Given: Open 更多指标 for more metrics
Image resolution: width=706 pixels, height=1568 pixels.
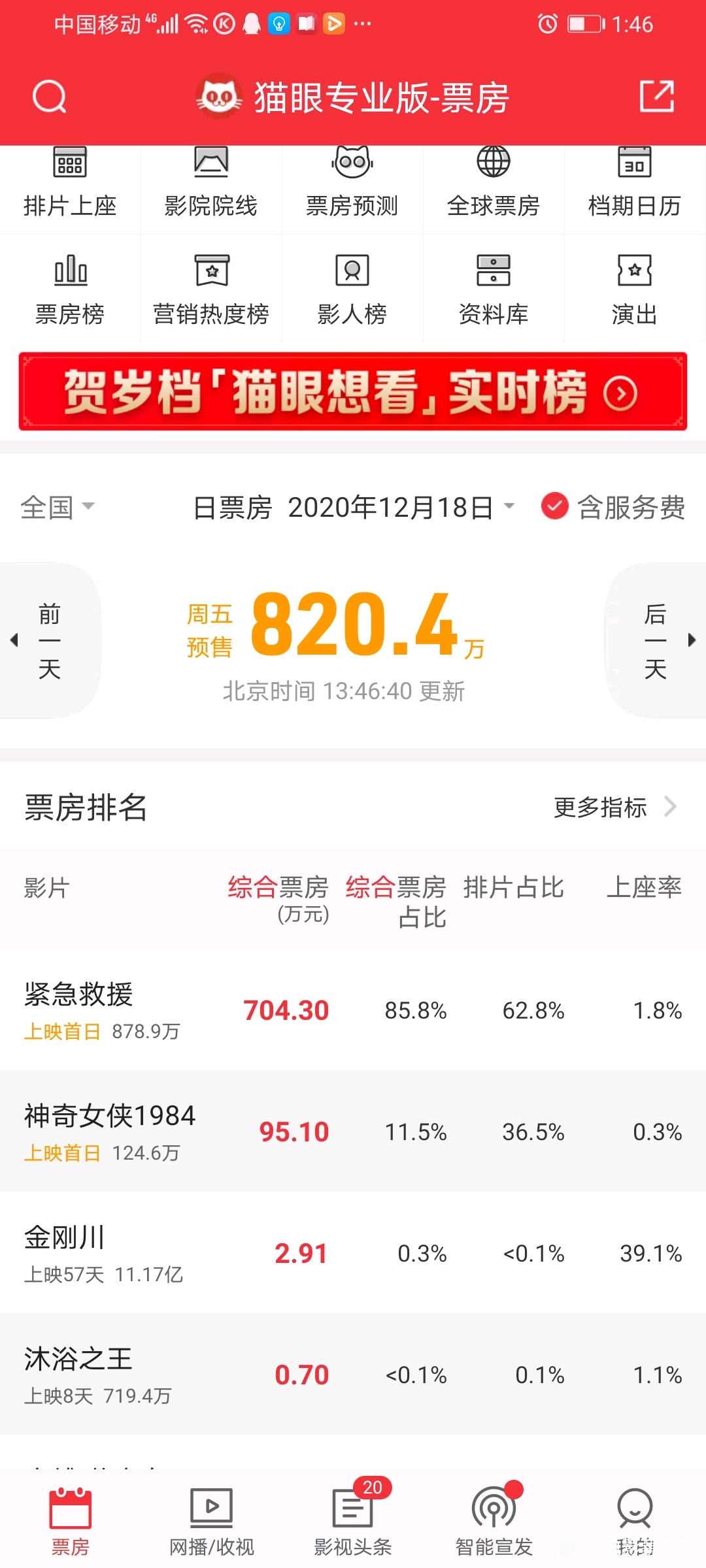Looking at the screenshot, I should tap(615, 808).
